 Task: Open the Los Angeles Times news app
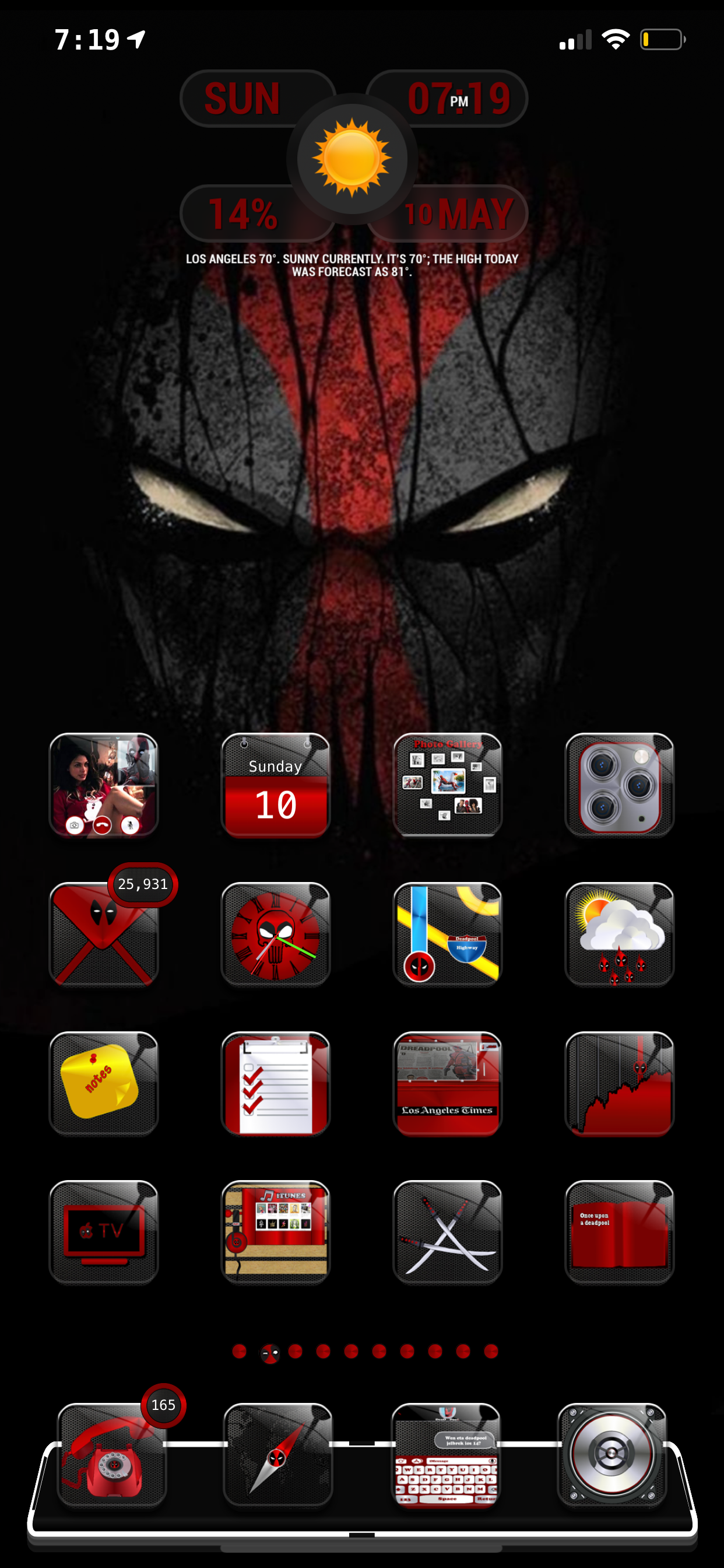click(448, 1083)
